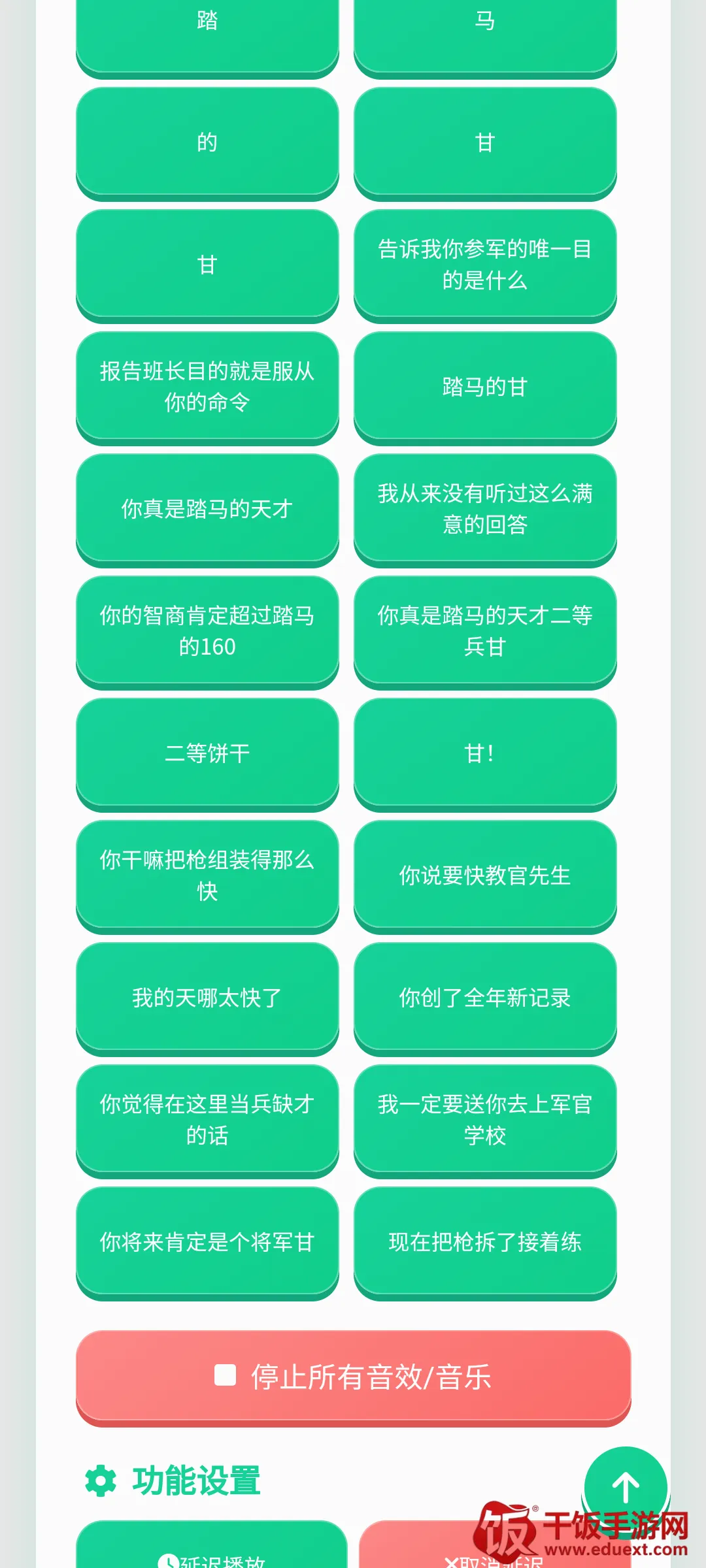Screen dimensions: 706x1568
Task: Tap the back-to-top arrow button
Action: (x=626, y=1488)
